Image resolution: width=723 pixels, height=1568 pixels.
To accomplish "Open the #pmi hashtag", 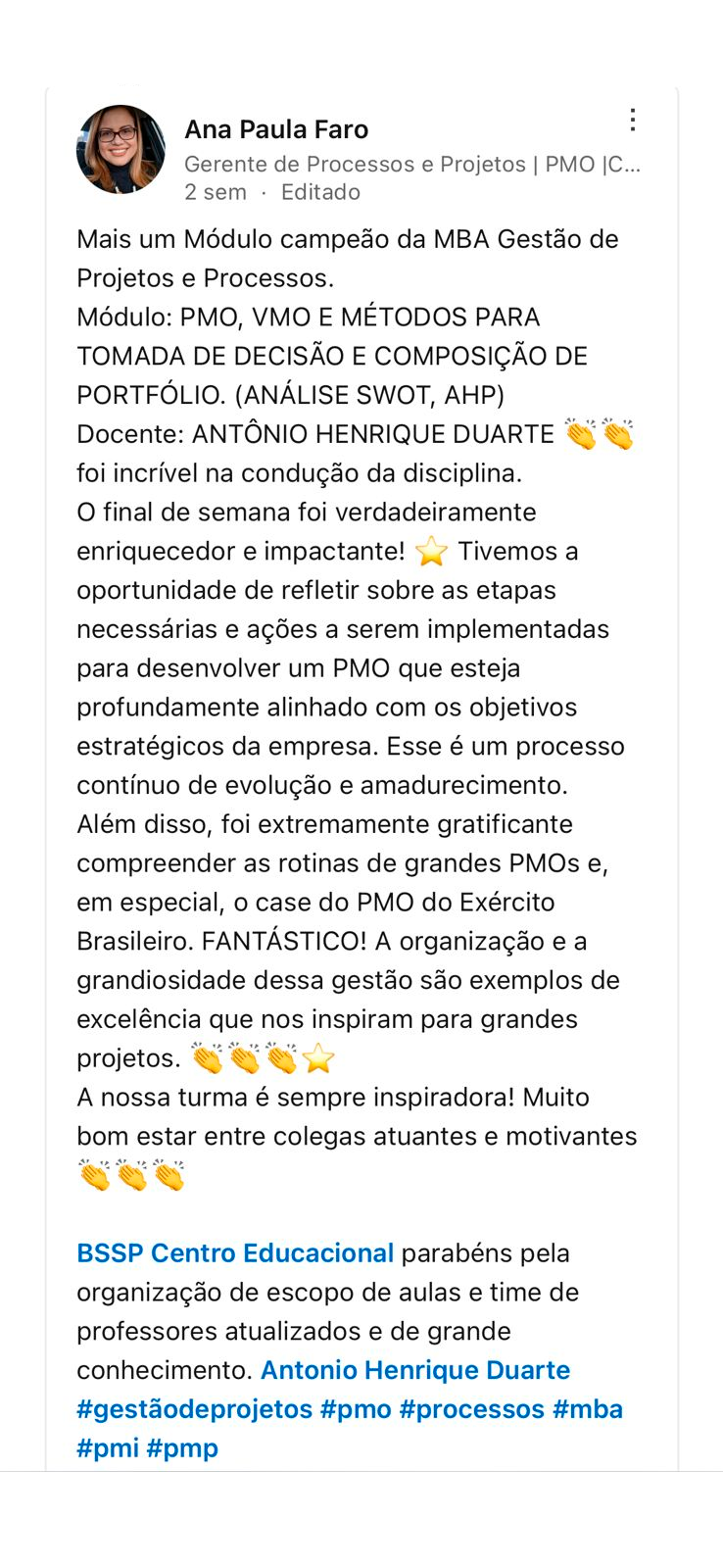I will pos(108,1447).
